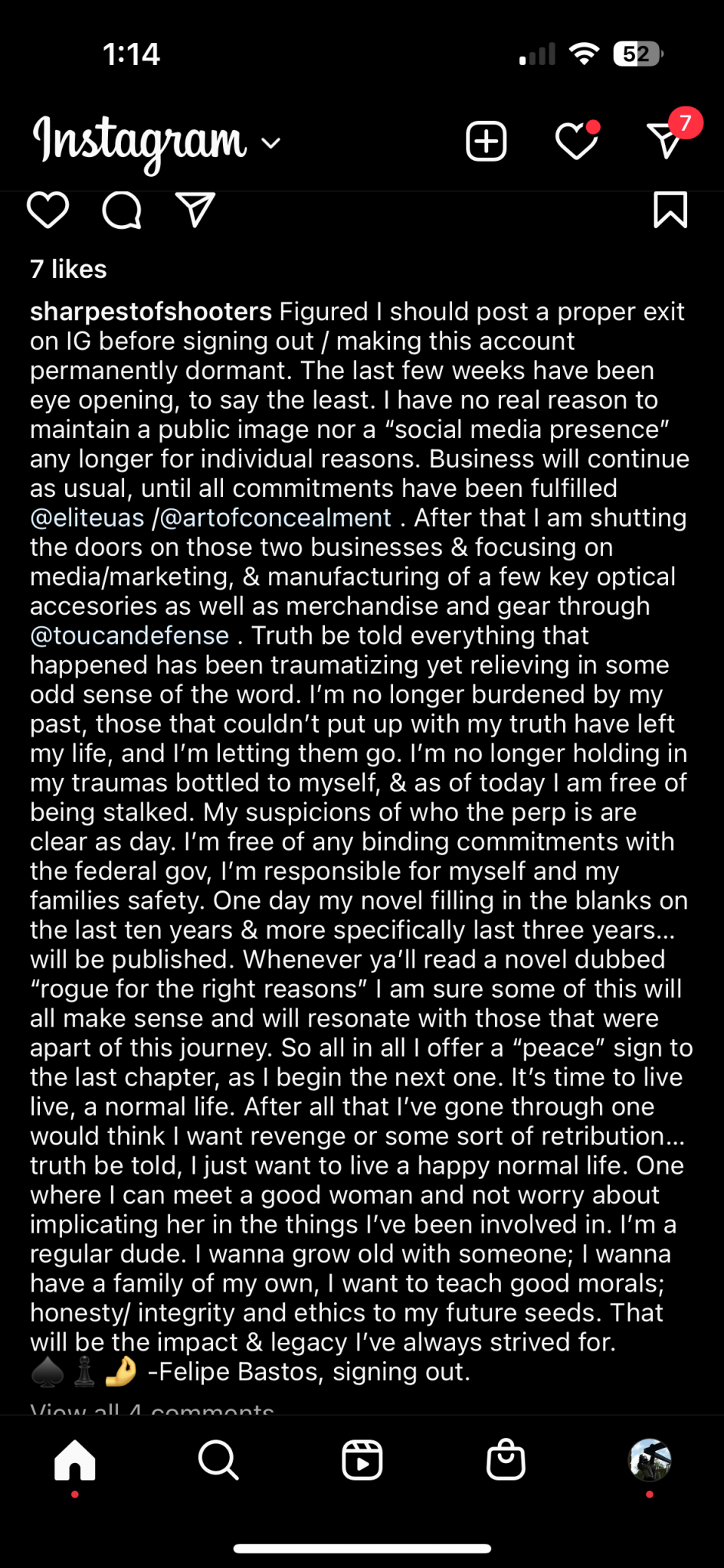Screen dimensions: 724x1568
Task: Open sharpestofshooters profile from caption
Action: 151,312
